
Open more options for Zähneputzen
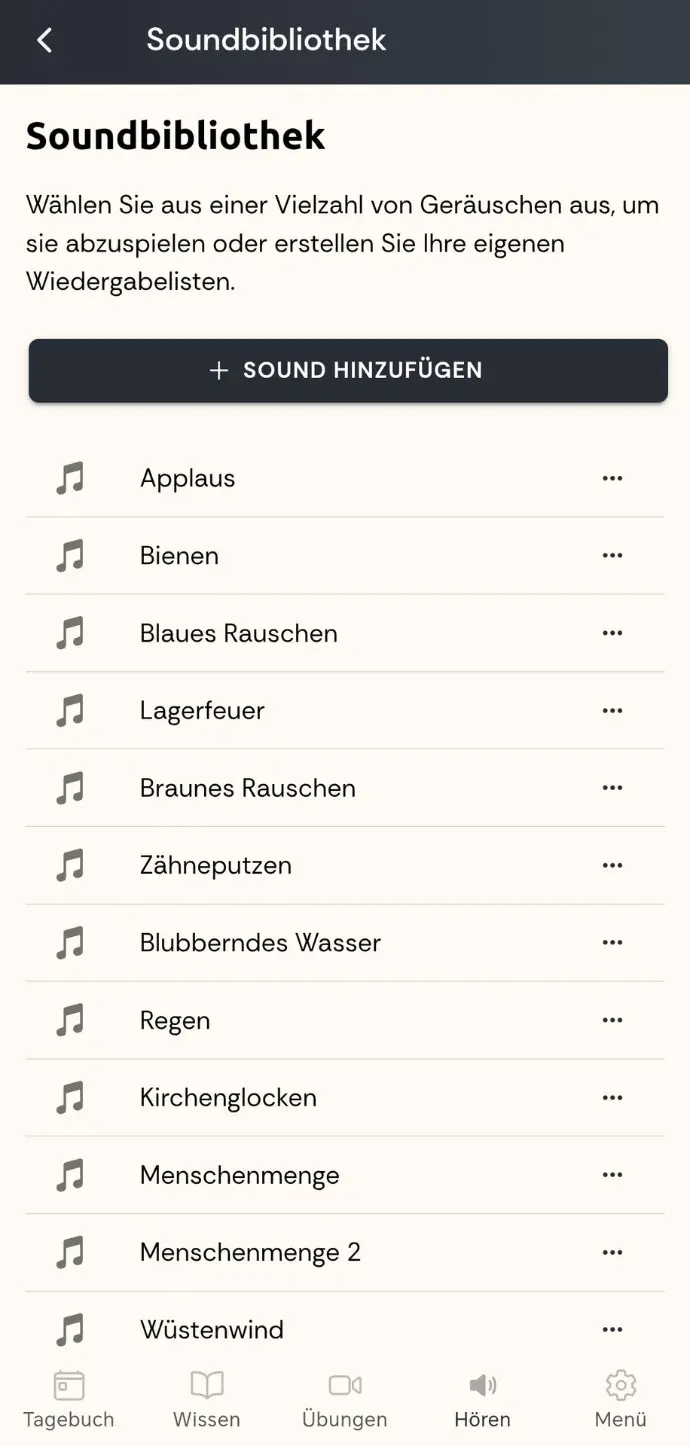point(613,866)
